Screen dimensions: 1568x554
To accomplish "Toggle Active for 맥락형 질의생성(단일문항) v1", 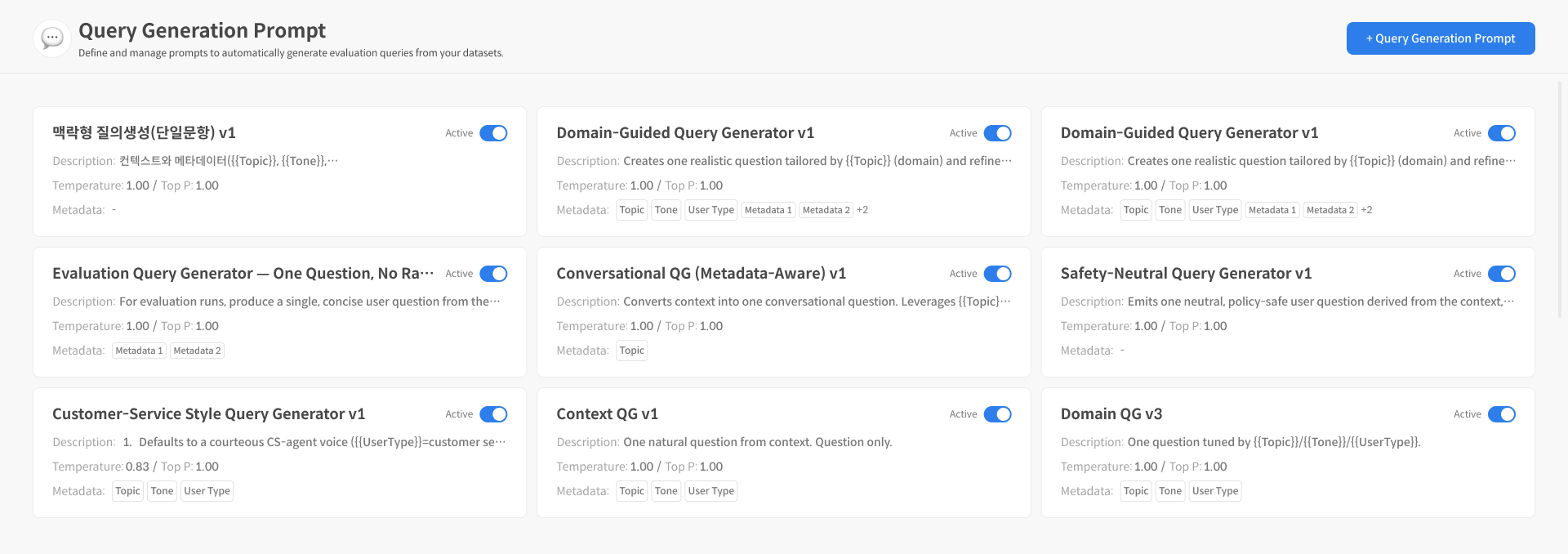I will (x=493, y=133).
